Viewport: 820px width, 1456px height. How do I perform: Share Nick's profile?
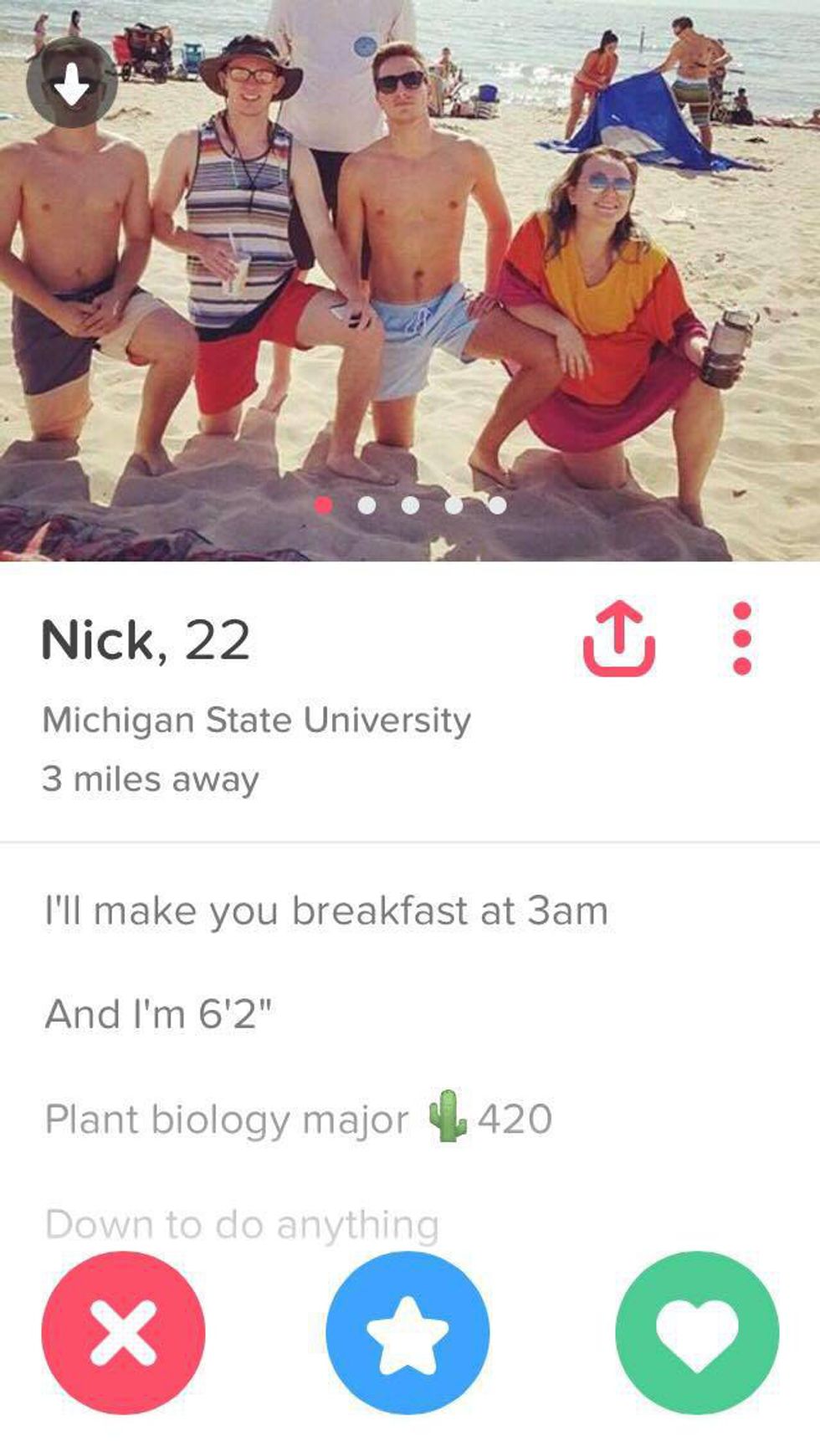pyautogui.click(x=619, y=638)
